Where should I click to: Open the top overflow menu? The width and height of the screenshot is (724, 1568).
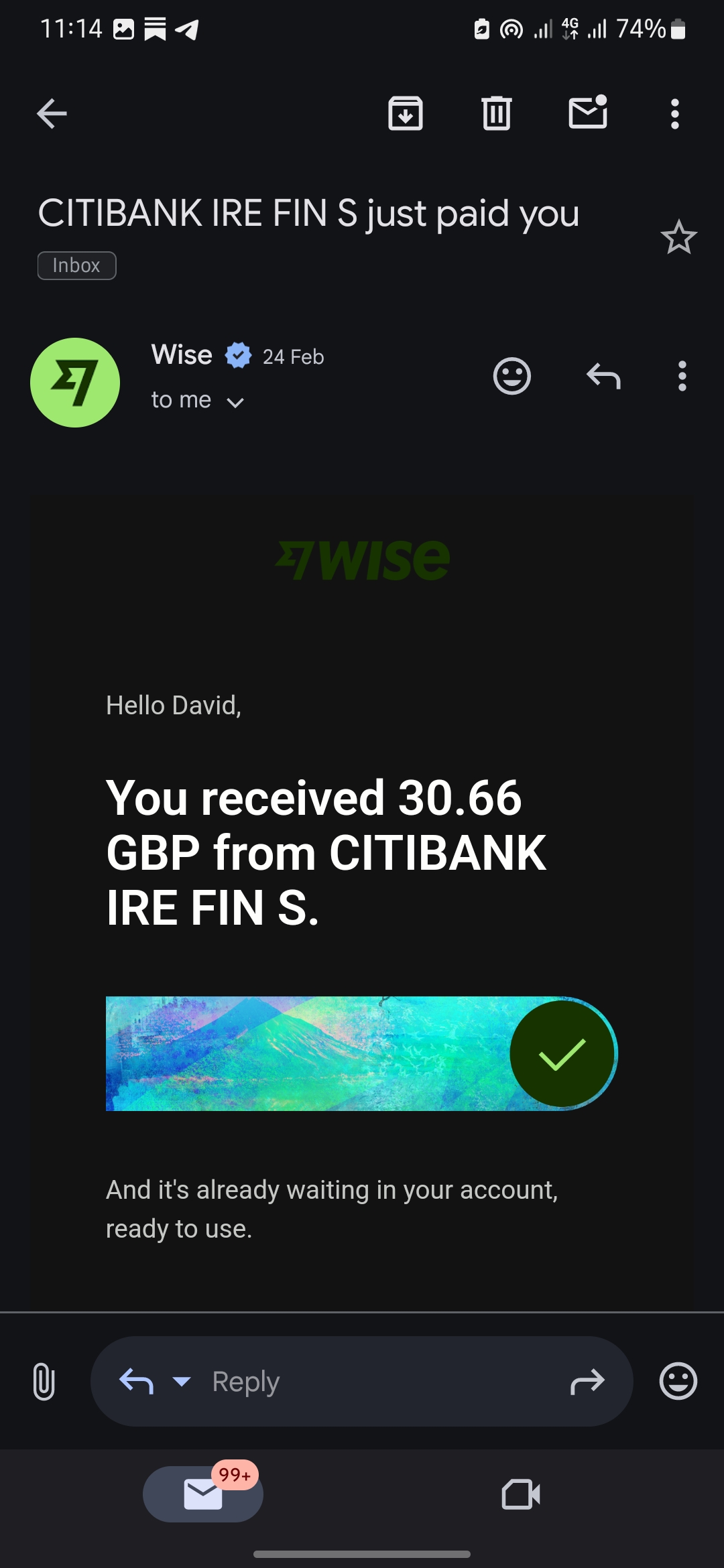pyautogui.click(x=674, y=114)
